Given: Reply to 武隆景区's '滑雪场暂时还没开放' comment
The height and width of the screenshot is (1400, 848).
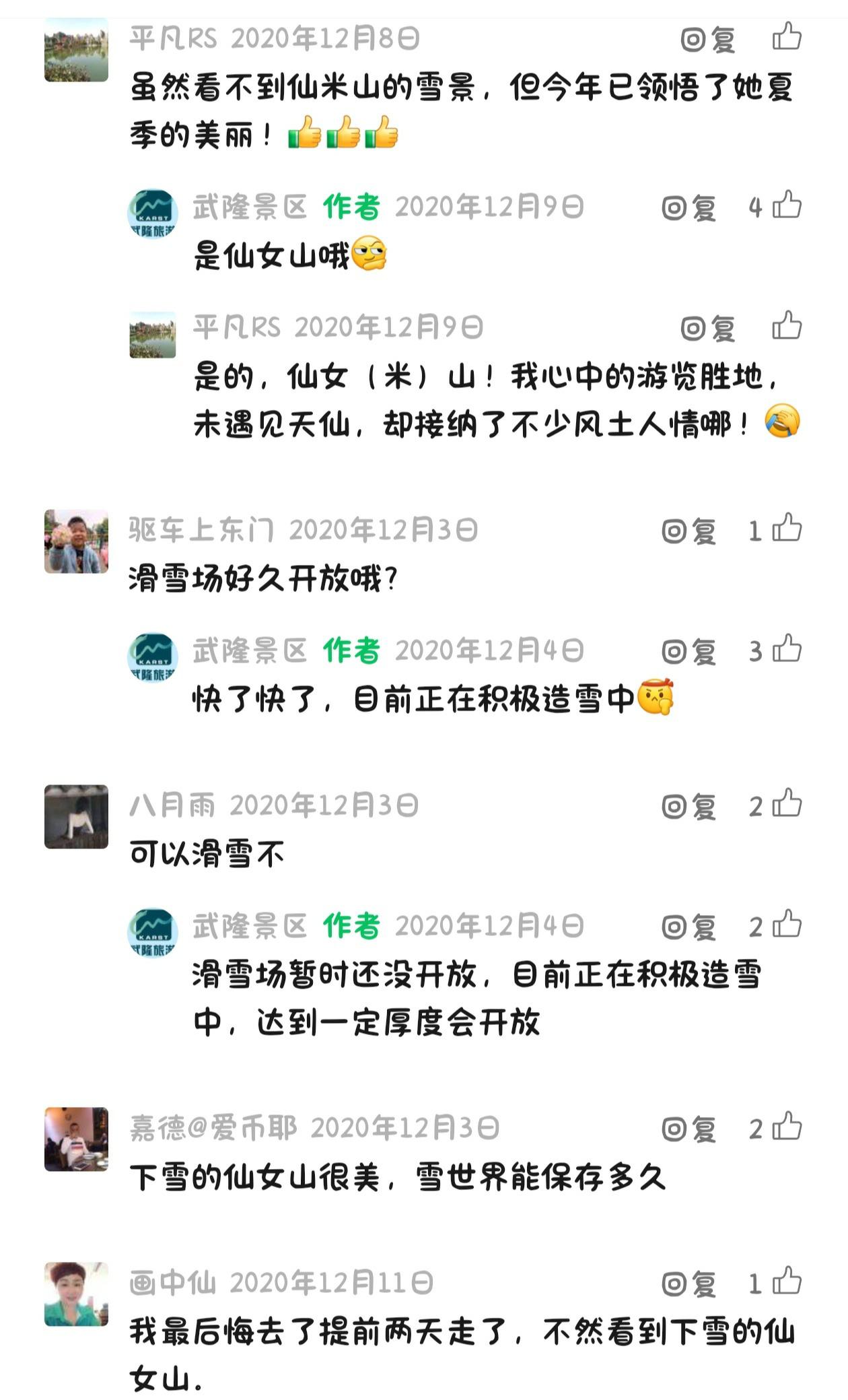Looking at the screenshot, I should coord(688,927).
